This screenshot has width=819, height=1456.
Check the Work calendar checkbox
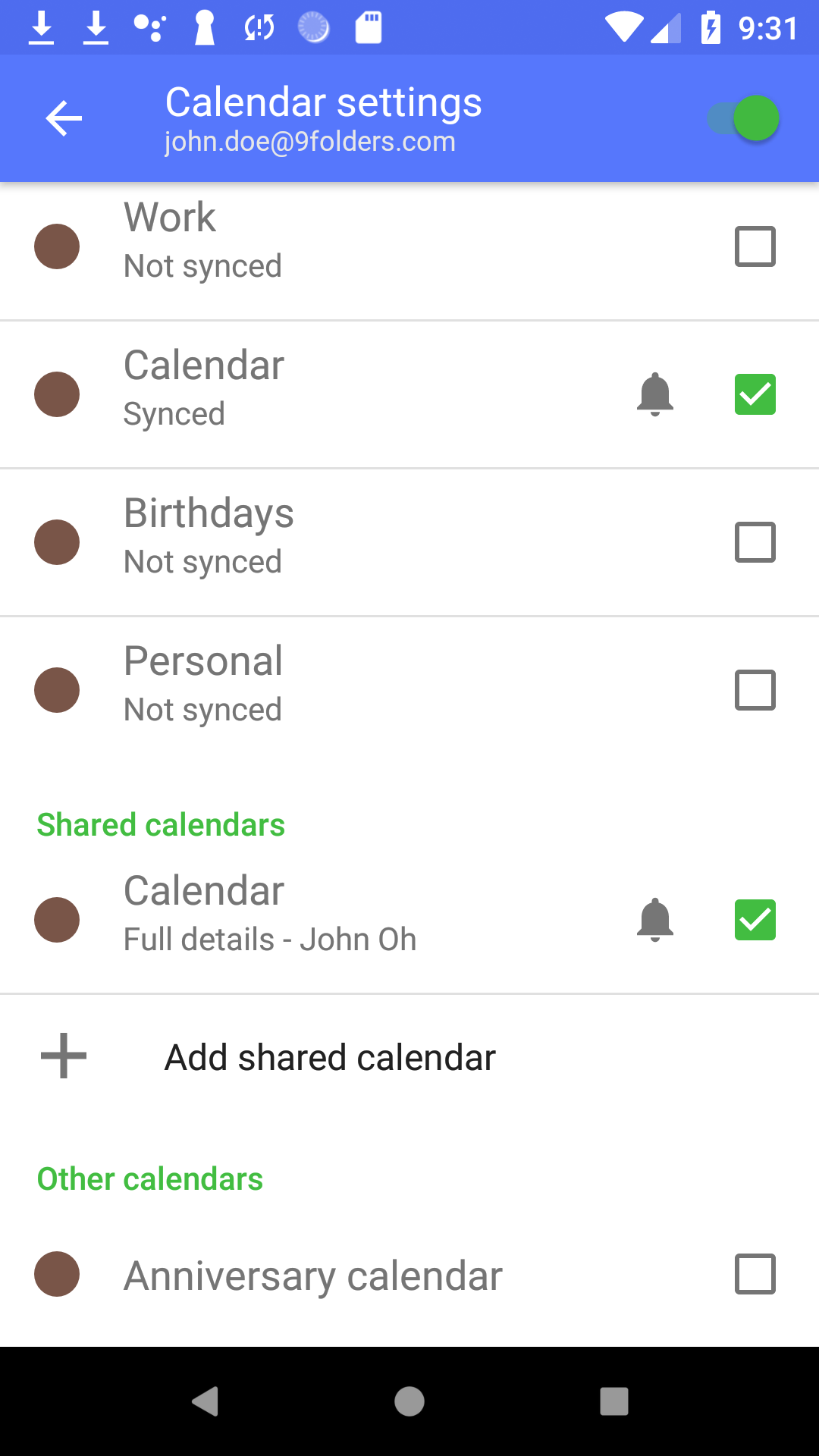[x=755, y=246]
